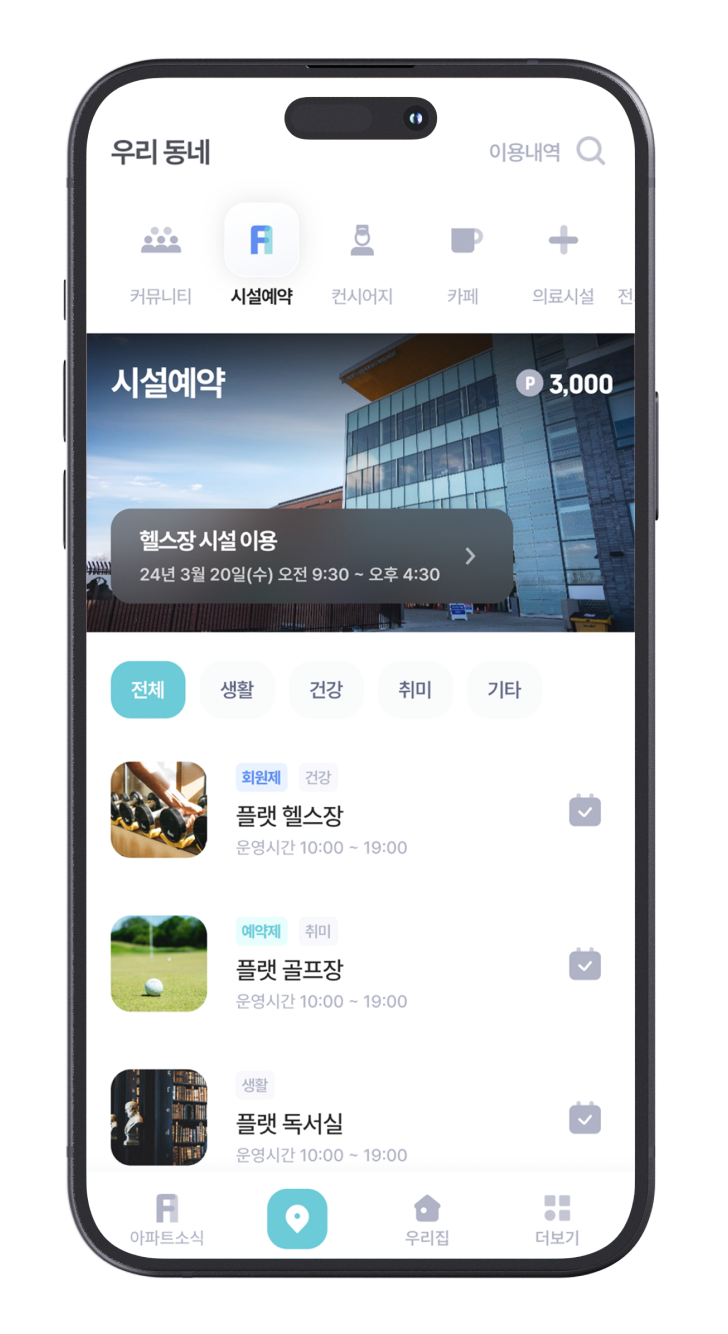Image resolution: width=728 pixels, height=1334 pixels.
Task: Filter facilities by 생활
Action: 237,689
